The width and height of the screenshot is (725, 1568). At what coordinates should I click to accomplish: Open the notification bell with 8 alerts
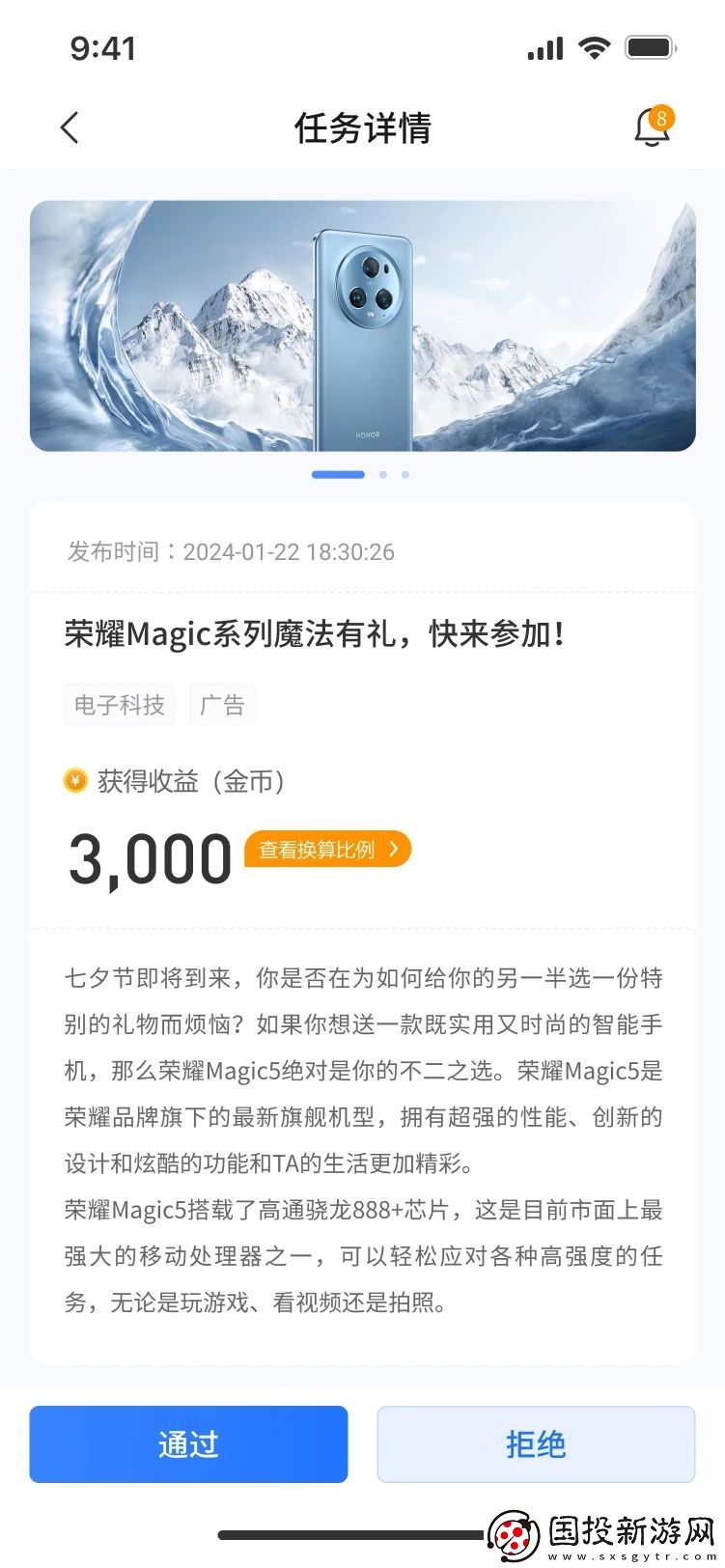click(x=653, y=128)
